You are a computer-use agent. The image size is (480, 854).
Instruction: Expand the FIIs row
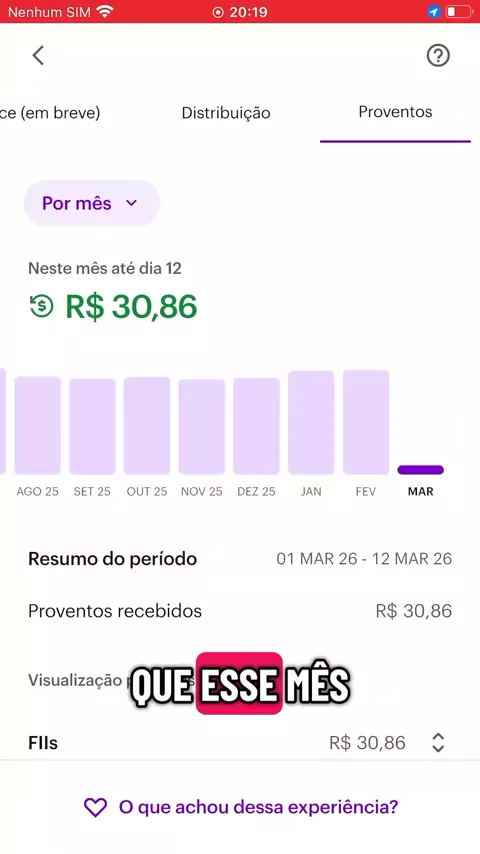240,742
